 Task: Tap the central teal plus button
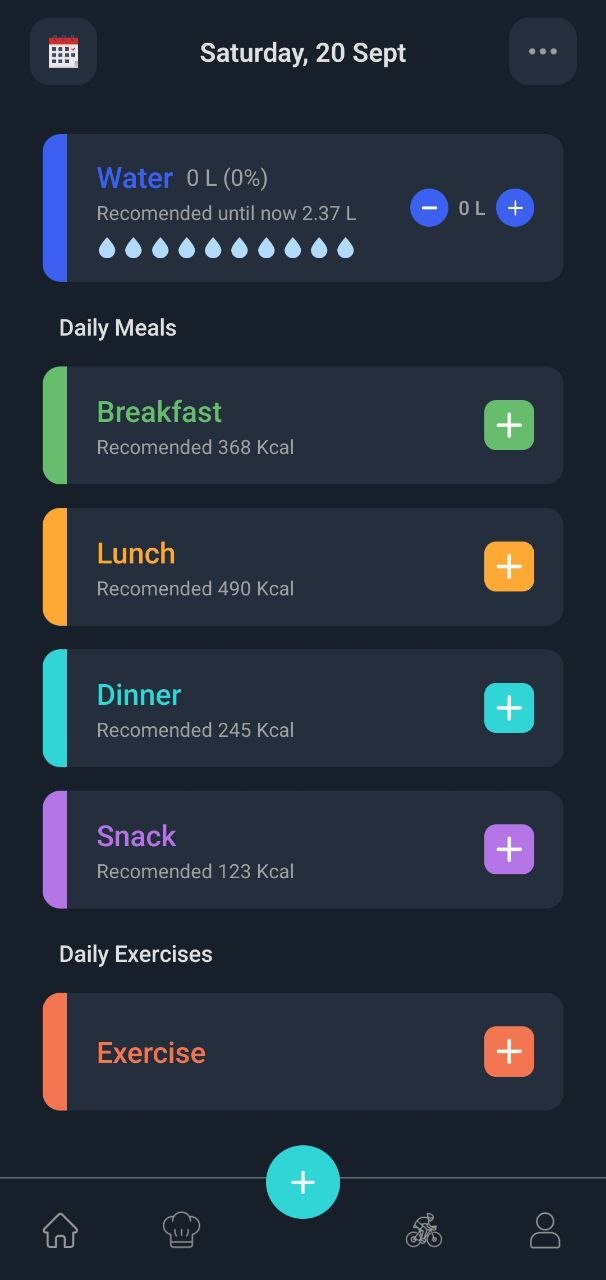303,1182
